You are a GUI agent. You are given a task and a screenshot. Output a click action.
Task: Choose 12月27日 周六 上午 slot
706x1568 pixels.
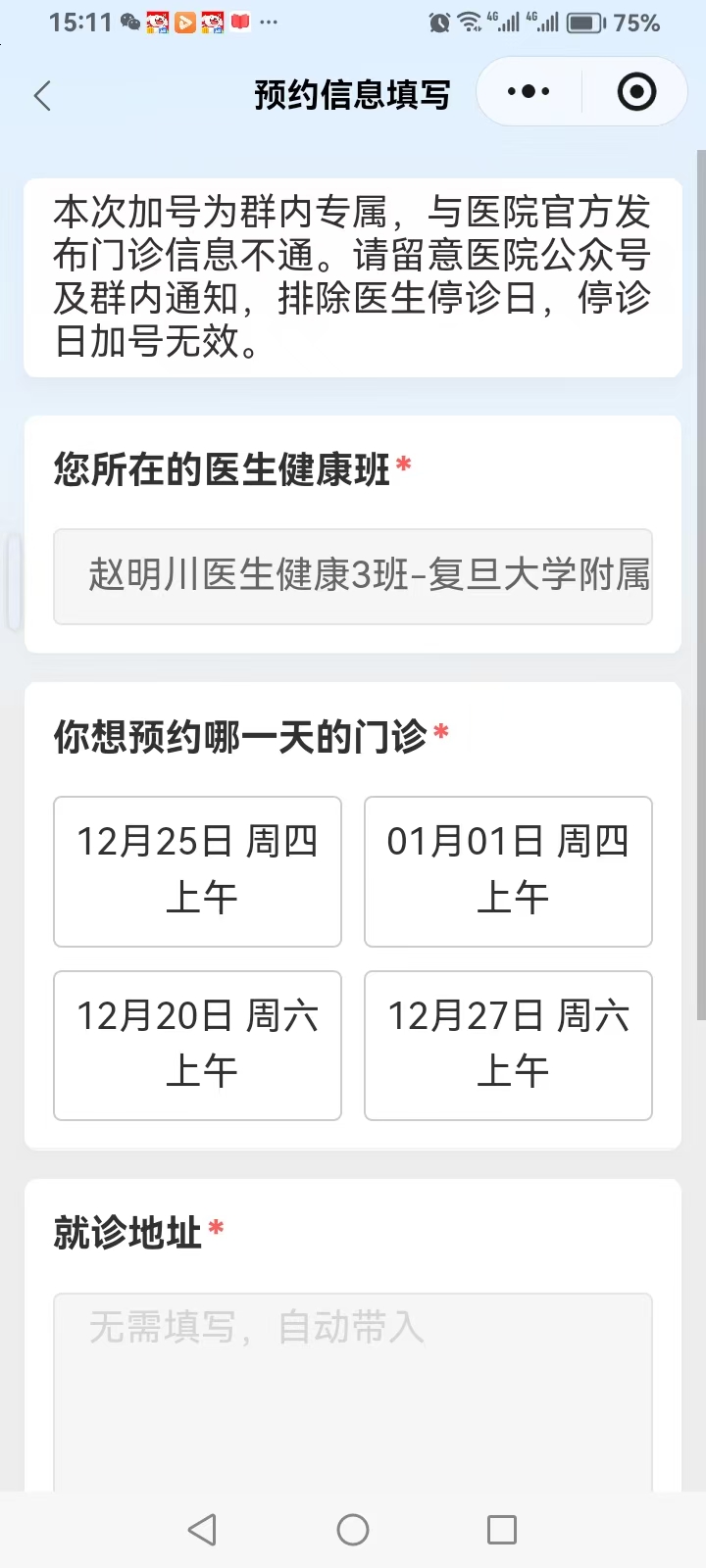(508, 1045)
